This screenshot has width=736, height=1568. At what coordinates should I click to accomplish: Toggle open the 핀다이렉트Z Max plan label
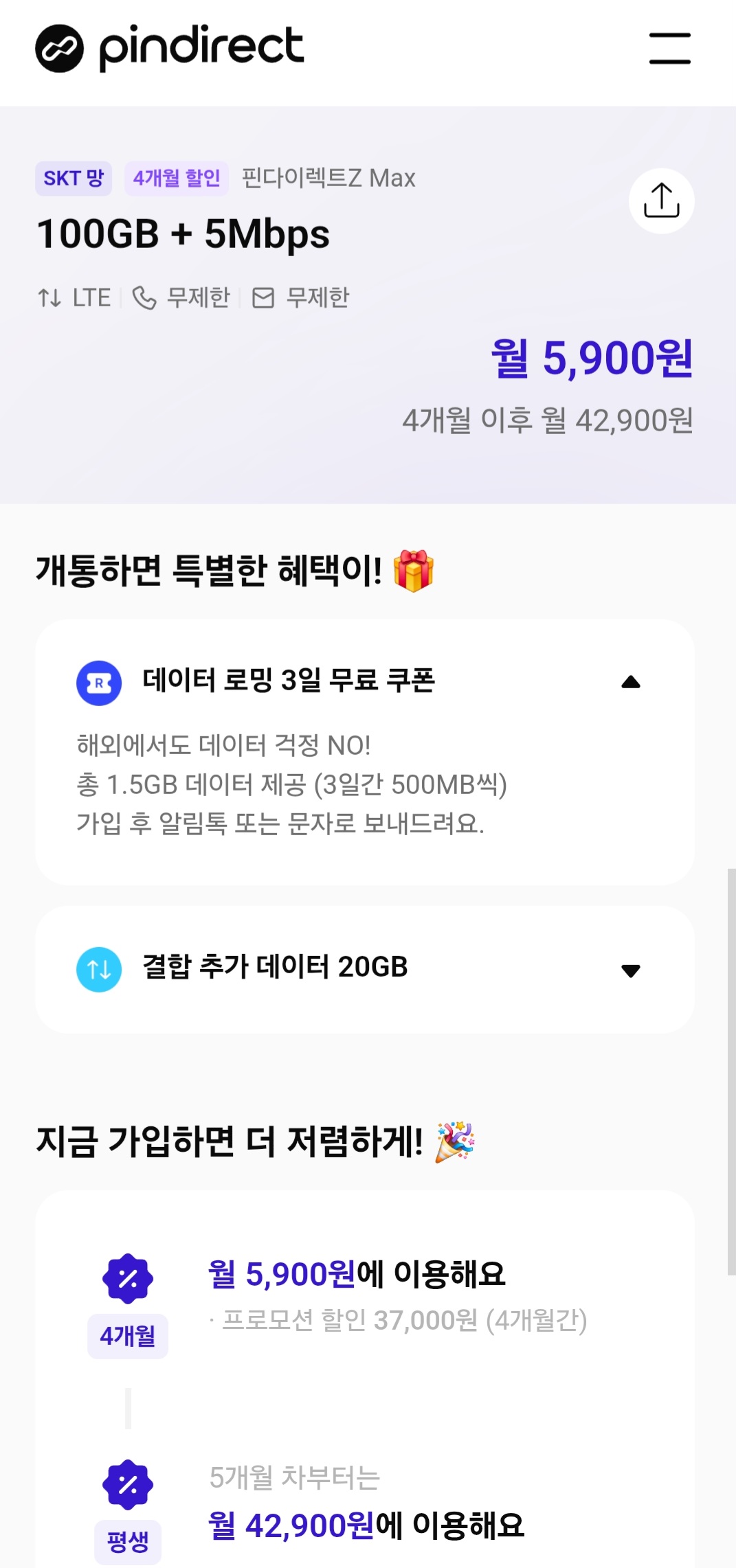pyautogui.click(x=330, y=178)
